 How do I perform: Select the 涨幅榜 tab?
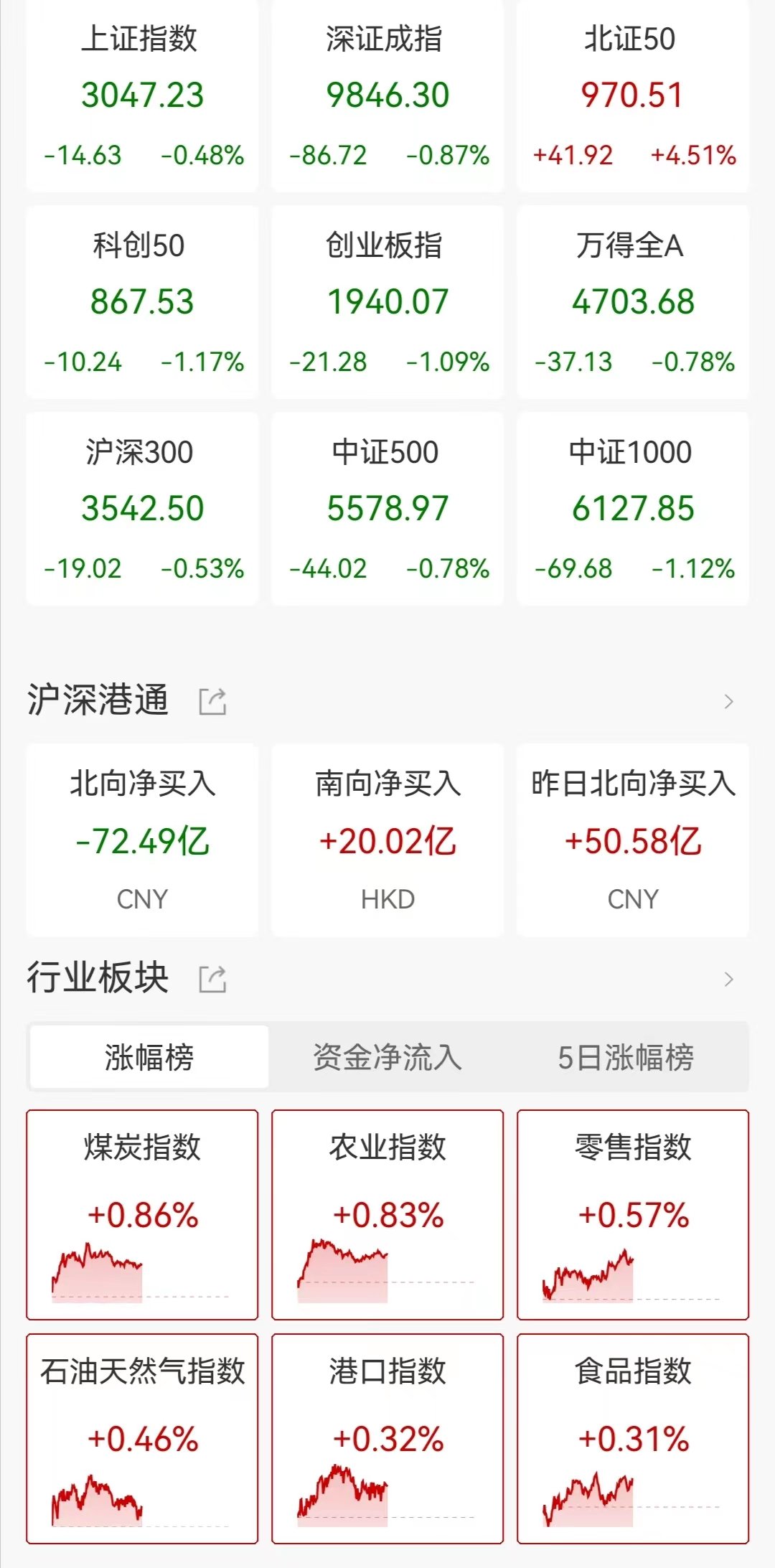pos(149,1057)
